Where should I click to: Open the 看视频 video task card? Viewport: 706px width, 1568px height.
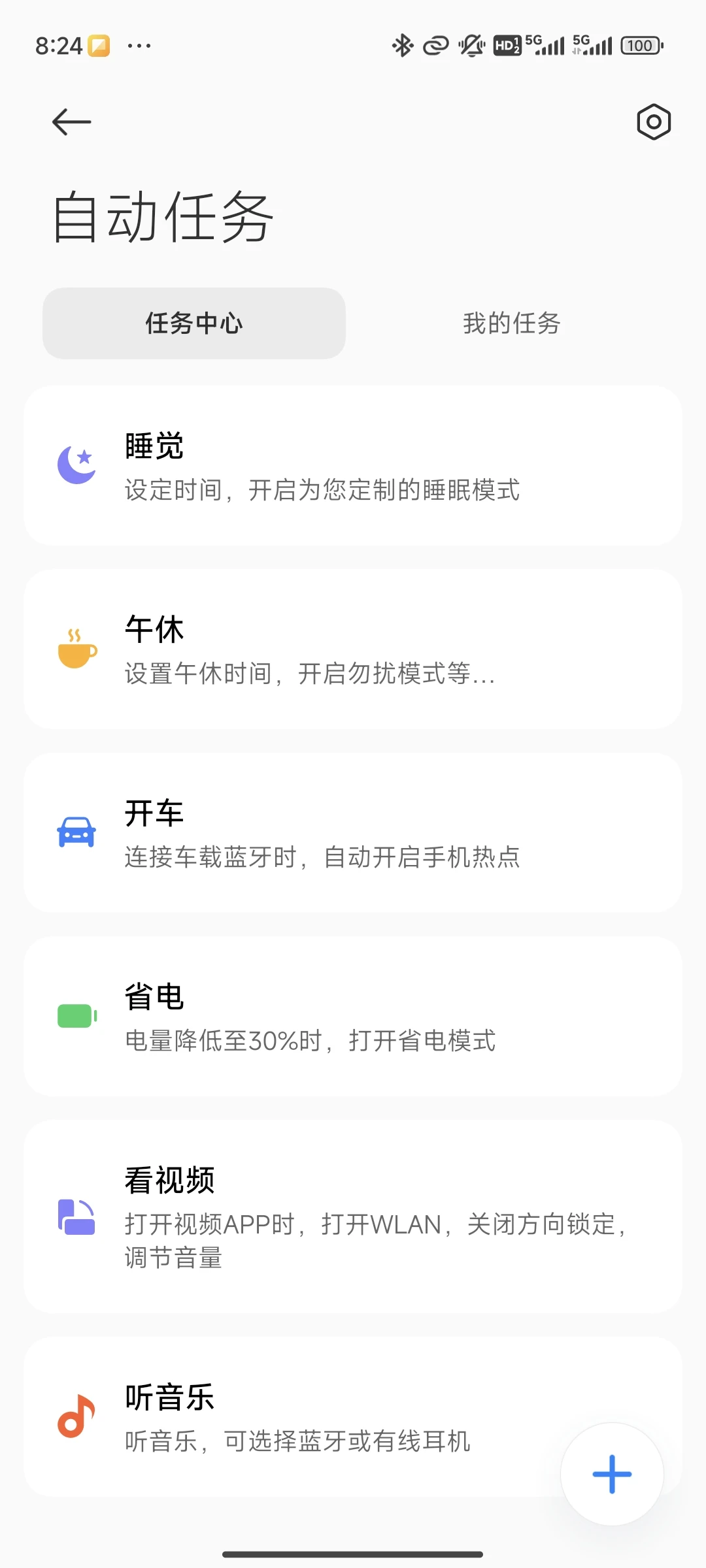pos(353,1217)
